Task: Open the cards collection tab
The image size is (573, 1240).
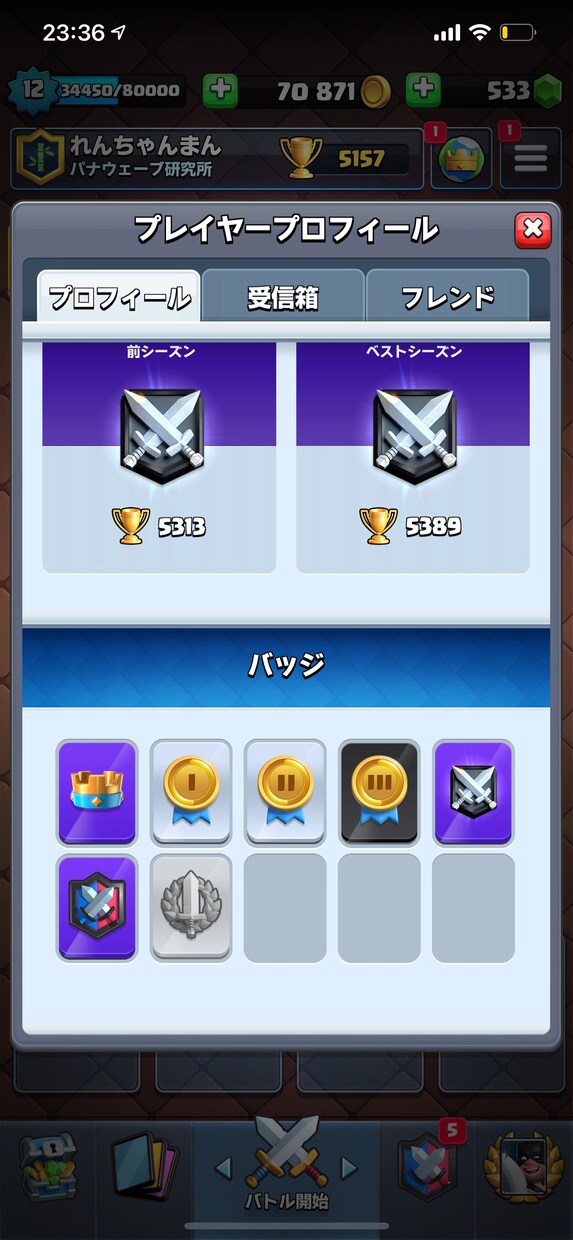Action: 143,1167
